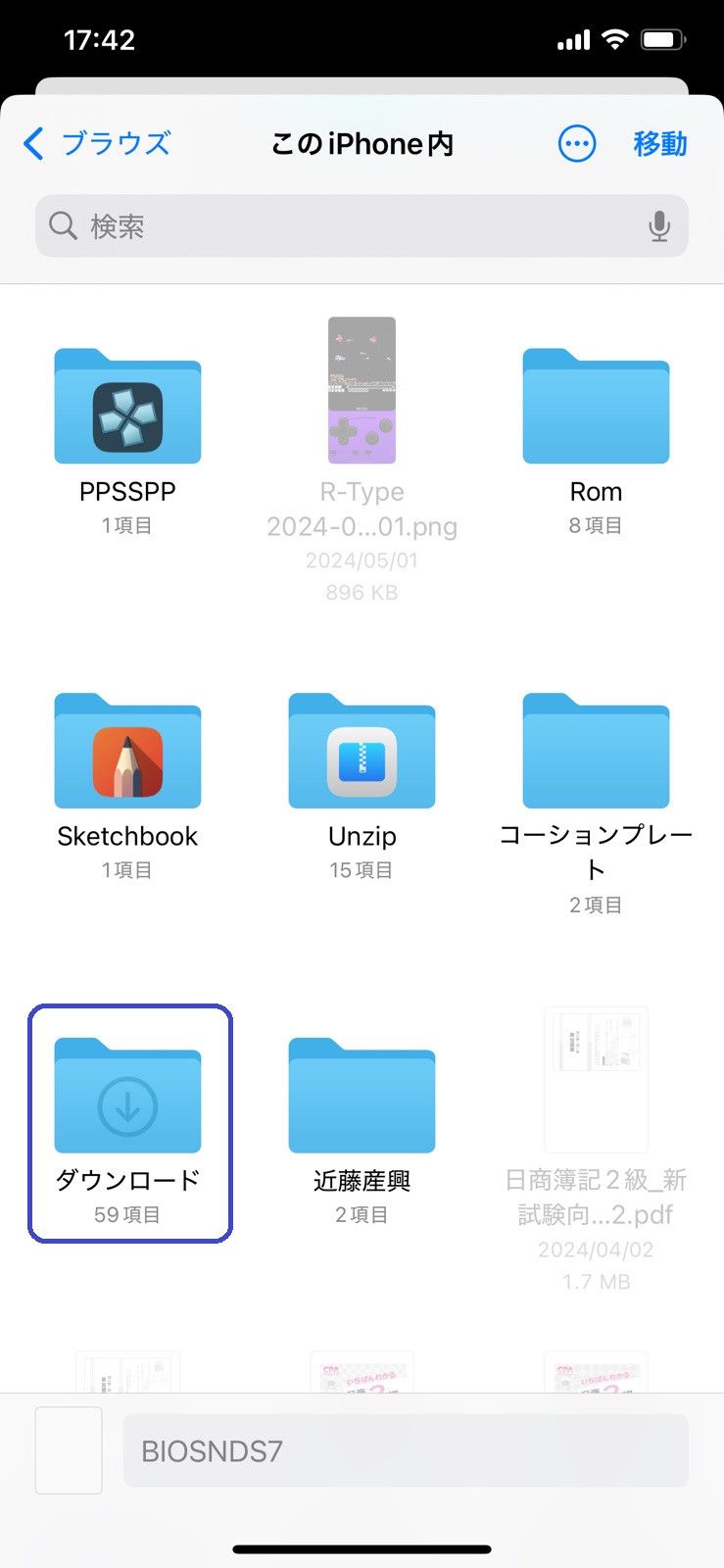Screen dimensions: 724x1568
Task: Open the ダウンロード folder
Action: coord(127,1097)
